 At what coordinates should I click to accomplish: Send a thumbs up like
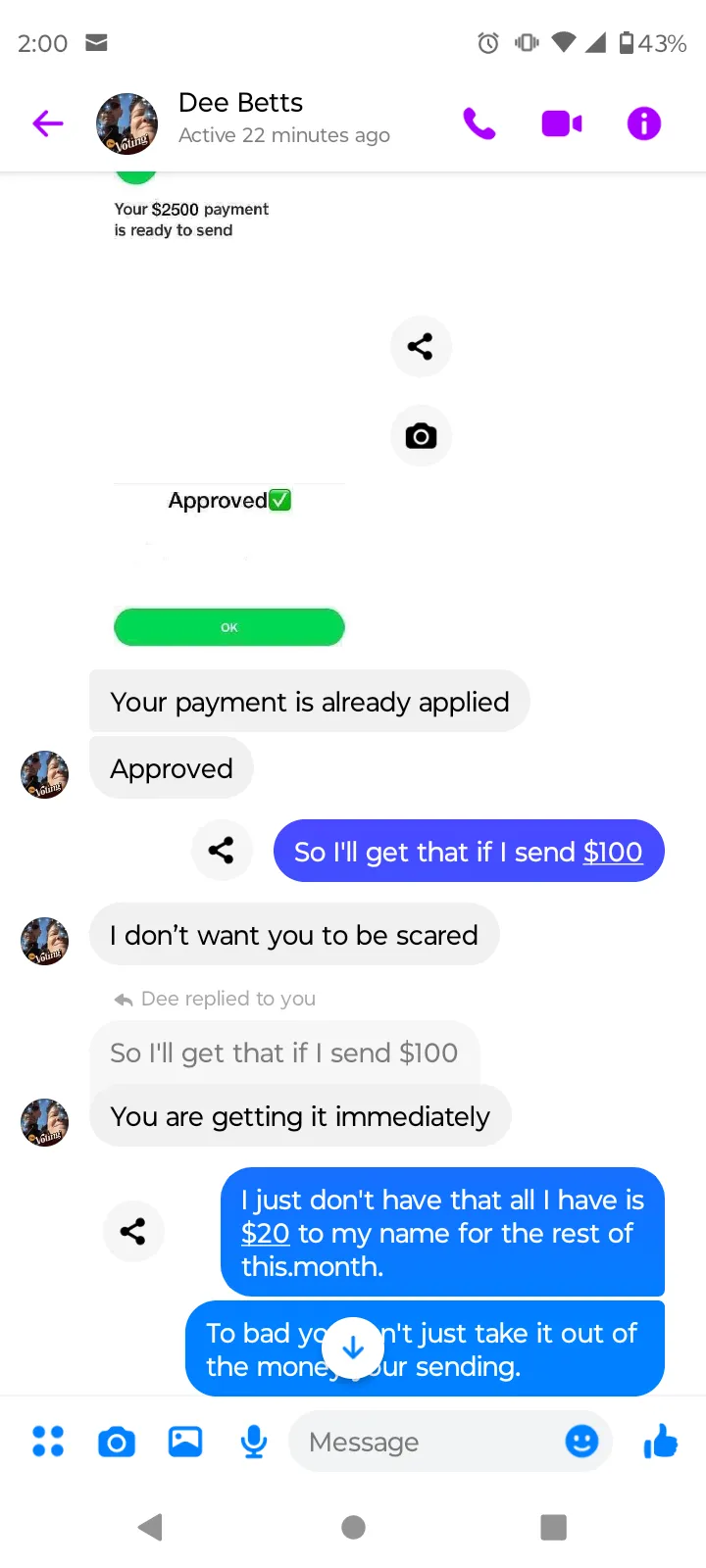(x=661, y=1442)
